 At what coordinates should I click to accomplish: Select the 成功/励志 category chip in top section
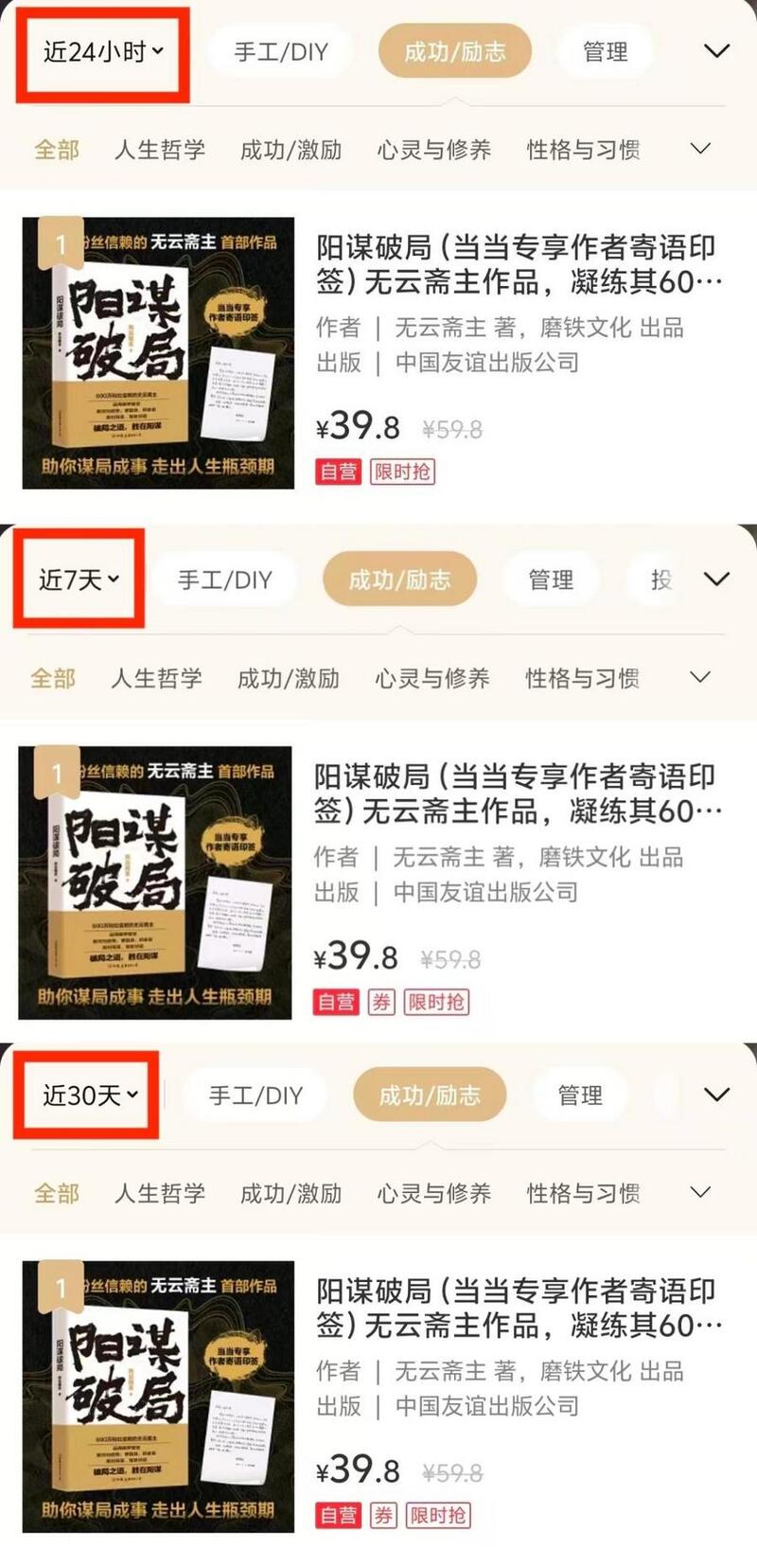pos(455,52)
